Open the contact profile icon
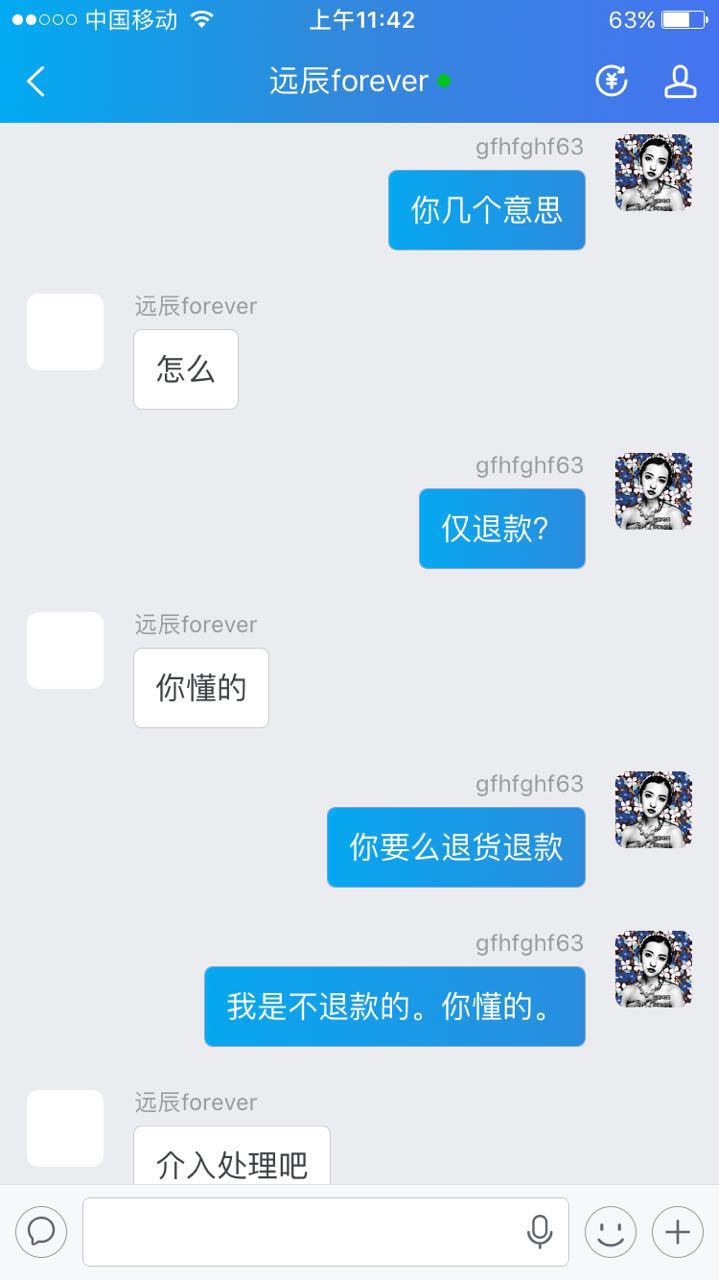The width and height of the screenshot is (719, 1280). 680,81
